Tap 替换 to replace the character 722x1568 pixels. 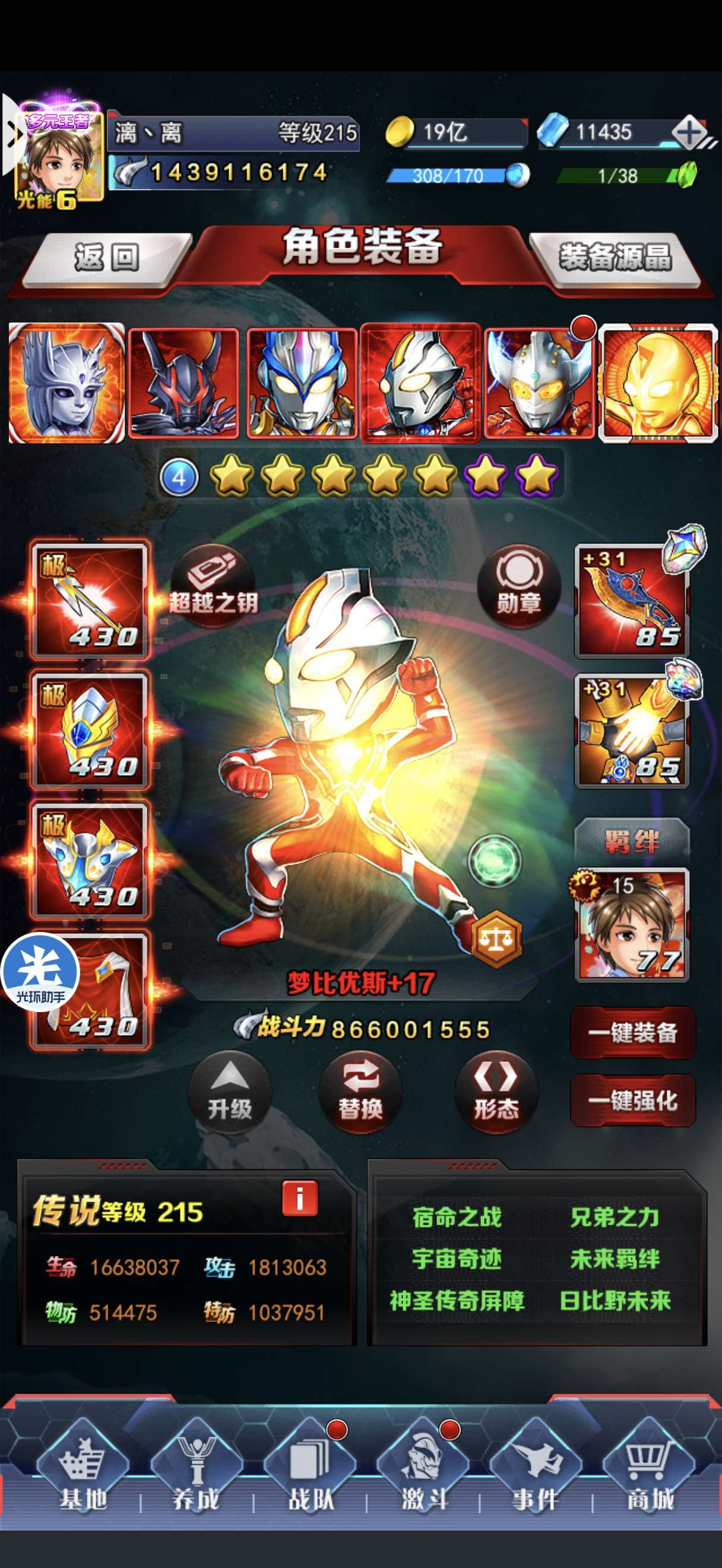[x=360, y=1093]
